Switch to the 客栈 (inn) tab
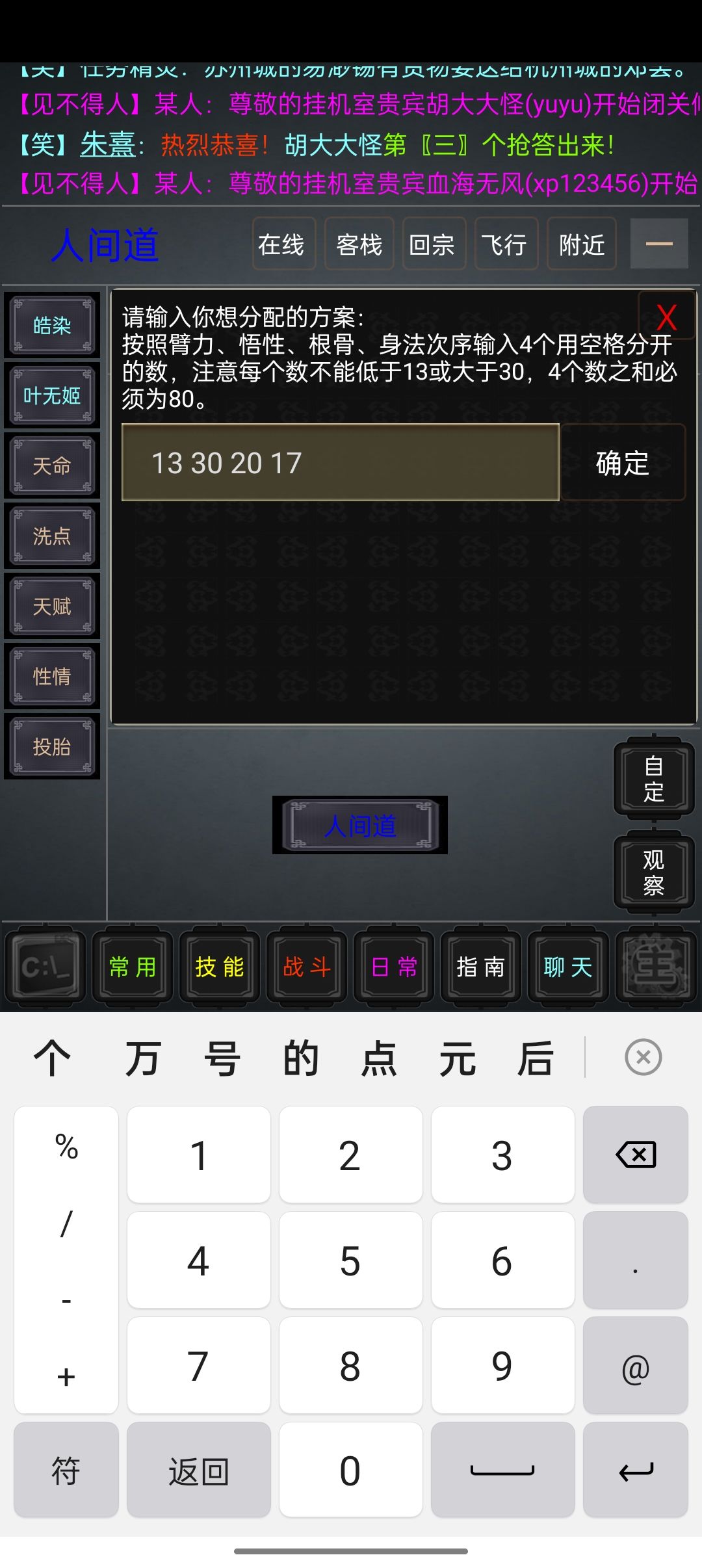This screenshot has height=1568, width=702. coord(358,244)
